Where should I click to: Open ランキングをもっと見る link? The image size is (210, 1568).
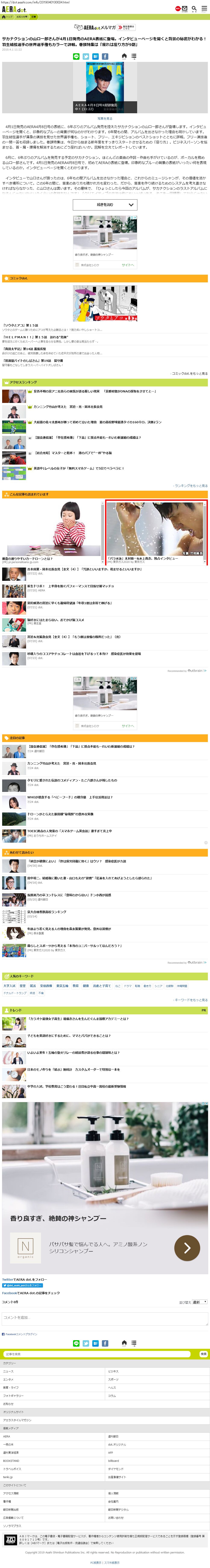(191, 486)
